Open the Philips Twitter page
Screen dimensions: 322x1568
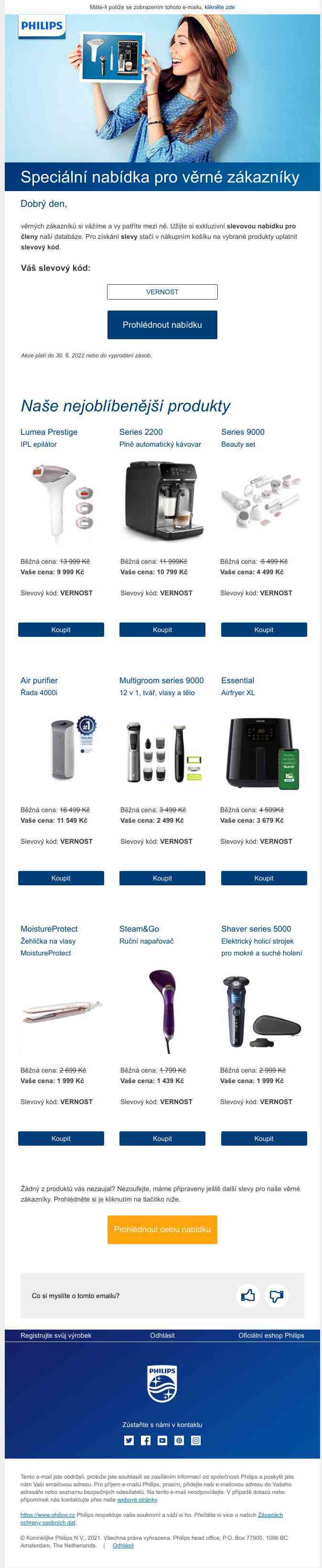[129, 1440]
